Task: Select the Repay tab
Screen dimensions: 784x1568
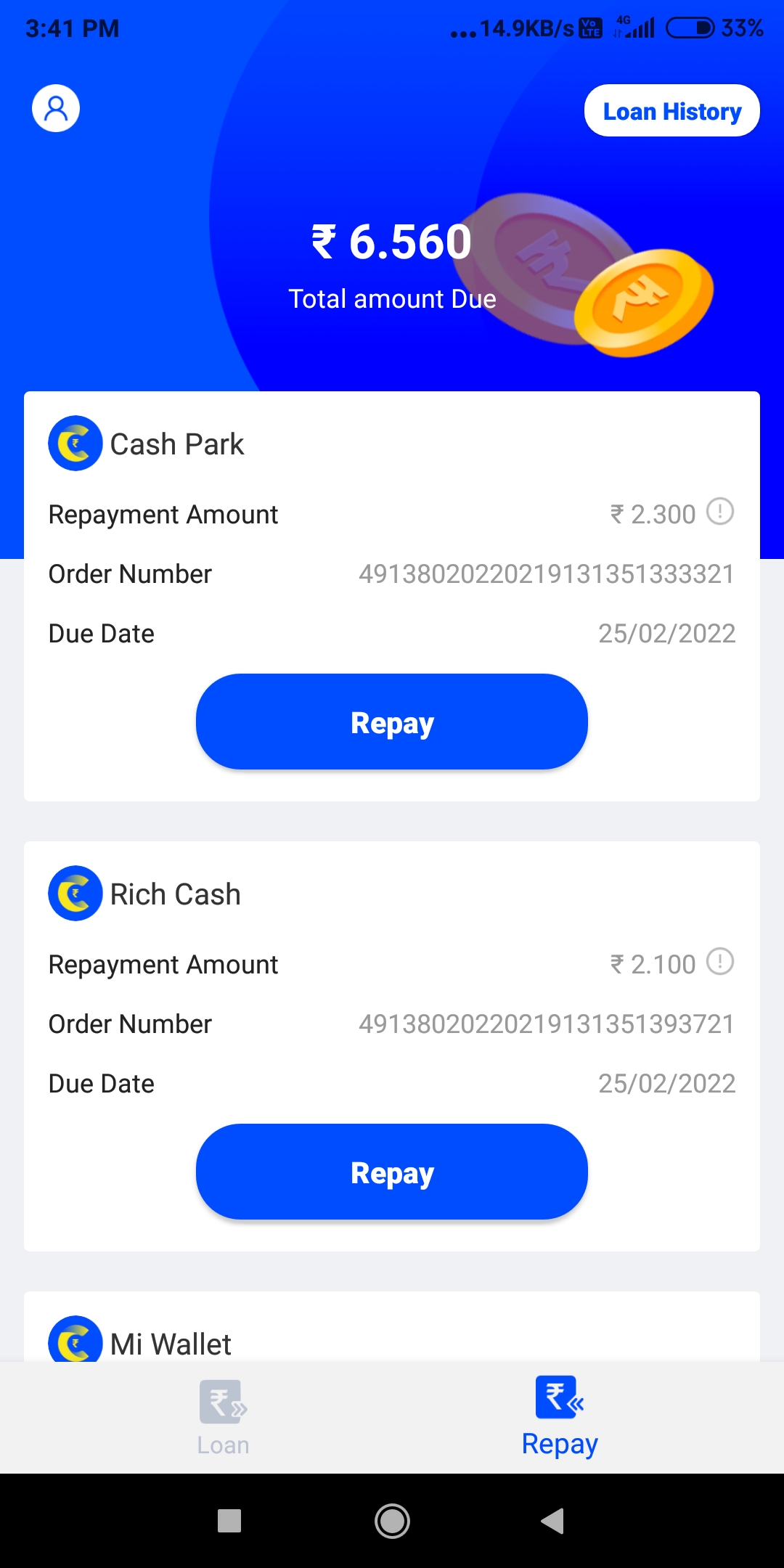Action: click(560, 1417)
